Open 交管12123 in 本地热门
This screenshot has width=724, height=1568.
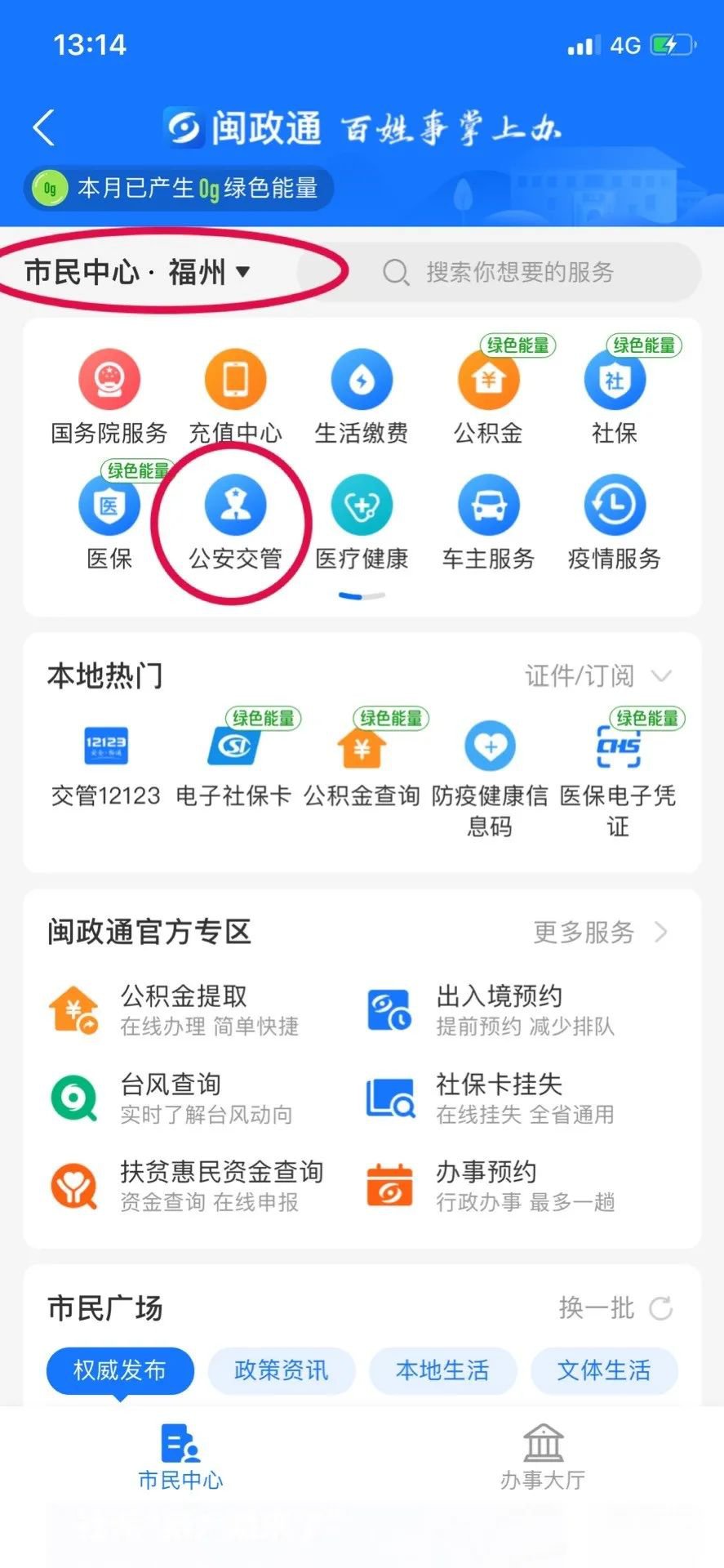tap(106, 764)
